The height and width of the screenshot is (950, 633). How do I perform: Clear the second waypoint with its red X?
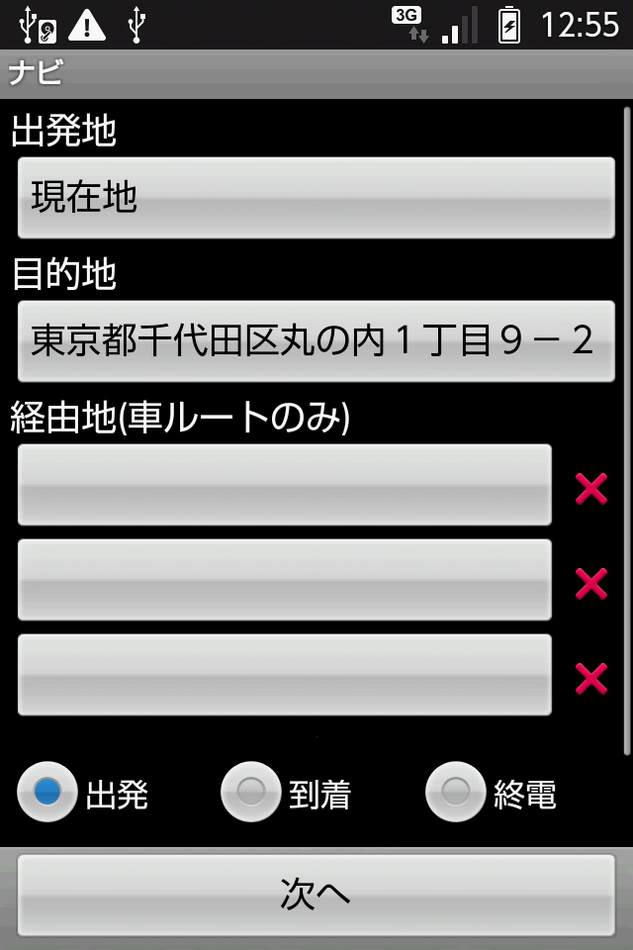(591, 583)
